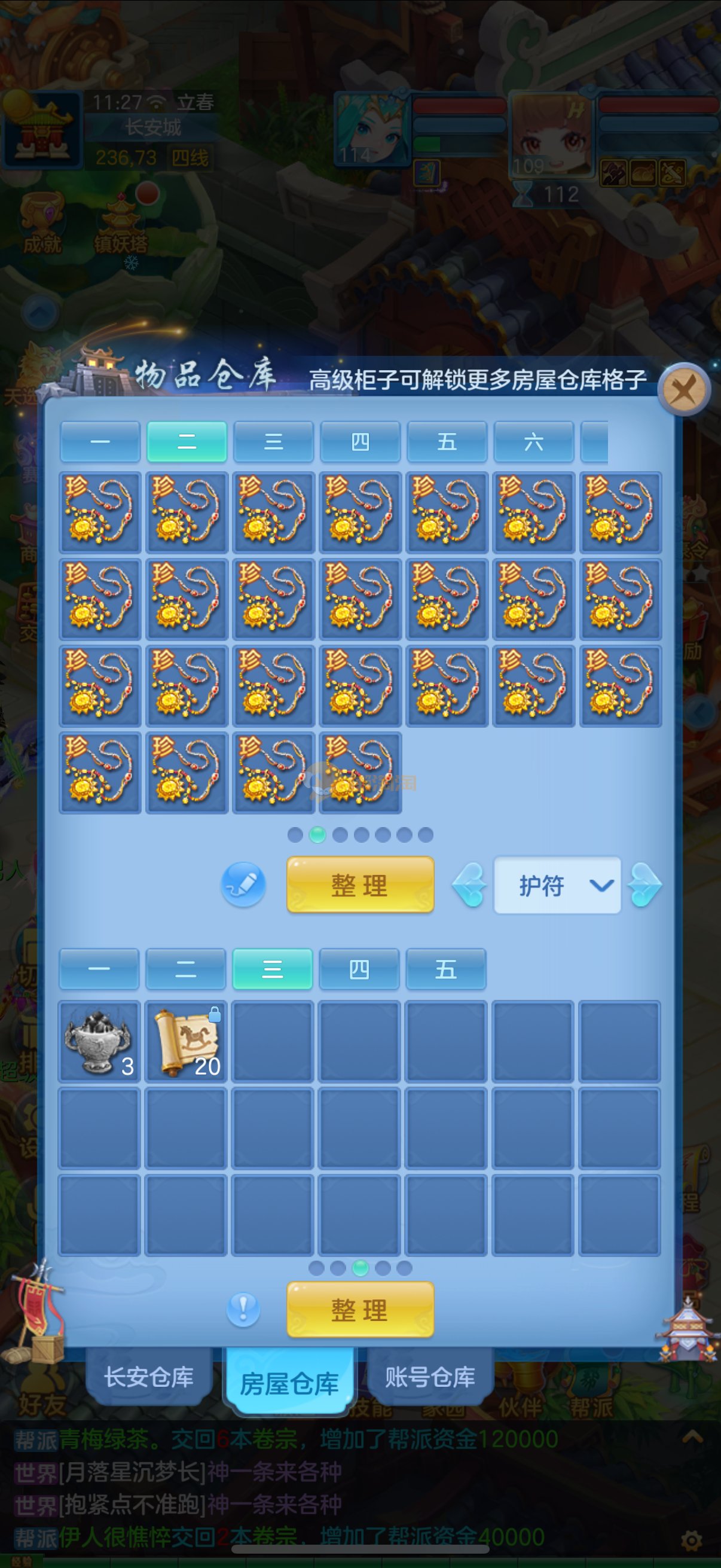Tap the upper 整理 sort button
This screenshot has width=721, height=1568.
point(360,884)
